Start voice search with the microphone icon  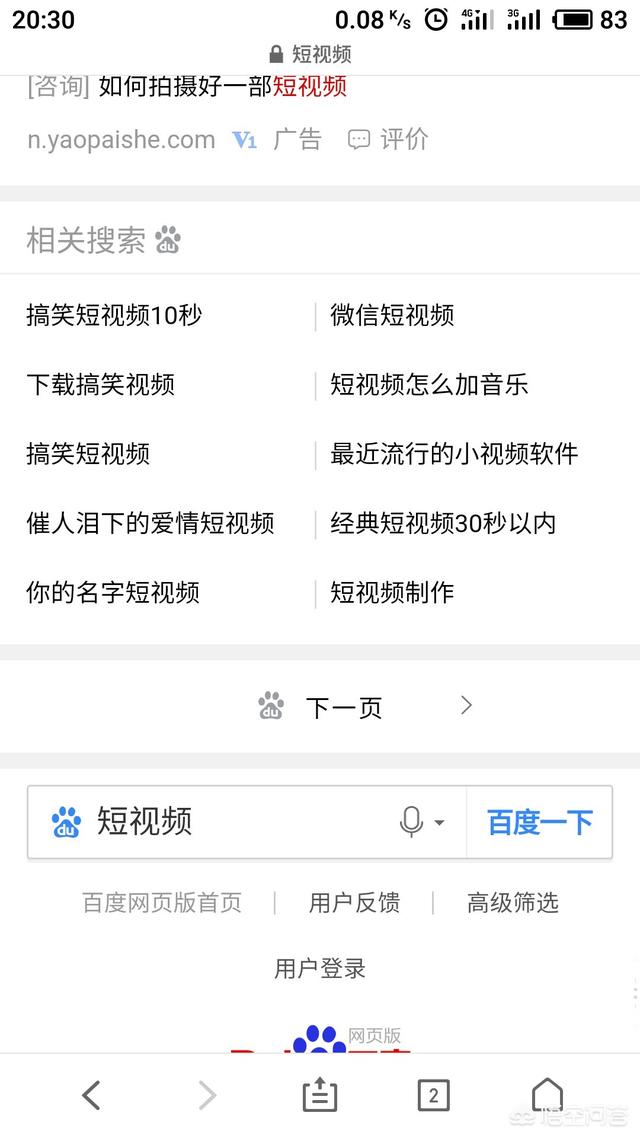(412, 822)
